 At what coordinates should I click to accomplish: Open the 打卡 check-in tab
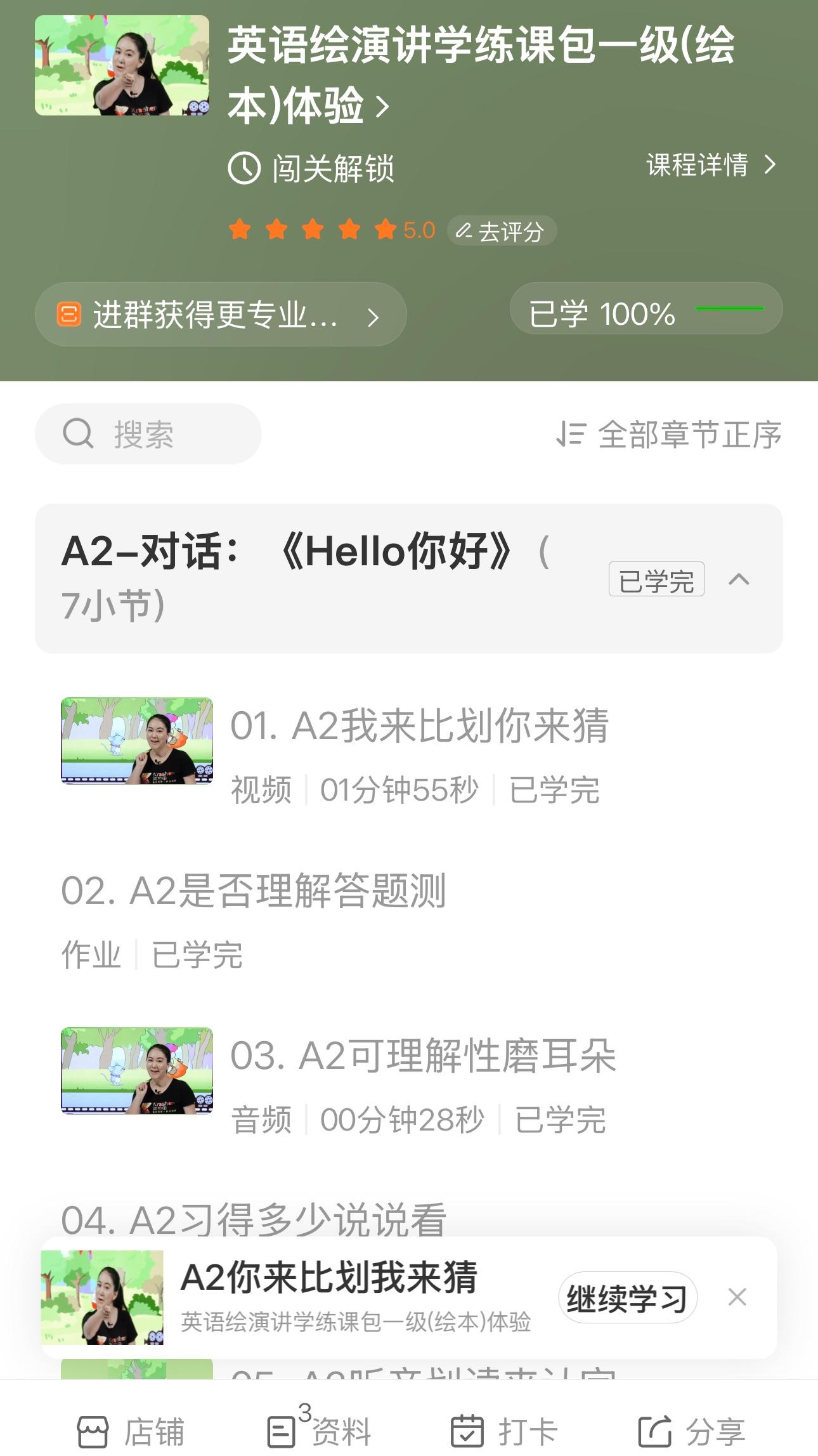504,1431
